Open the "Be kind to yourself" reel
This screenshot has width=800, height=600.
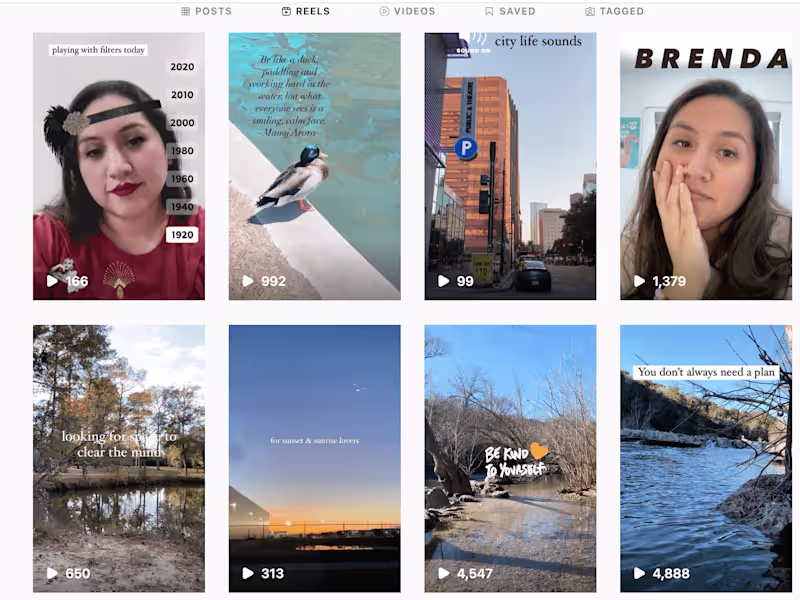(510, 458)
